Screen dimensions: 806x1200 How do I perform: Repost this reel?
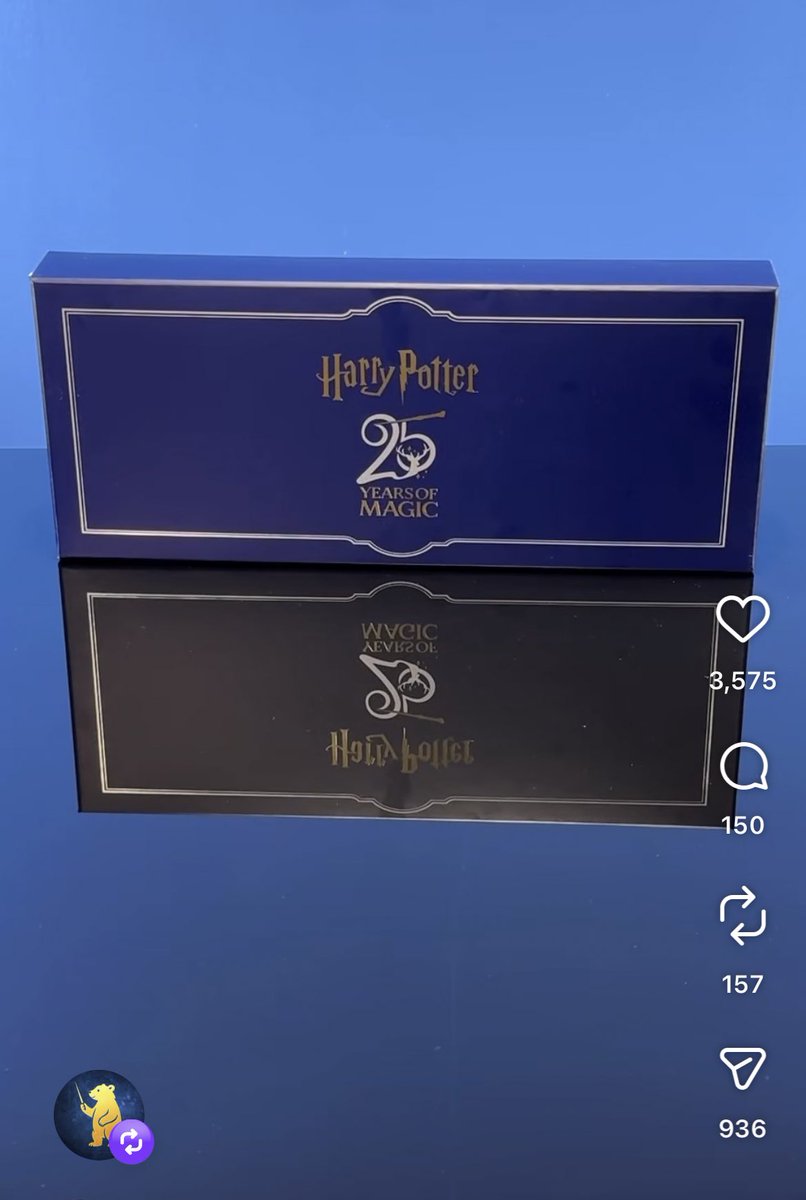pos(743,917)
